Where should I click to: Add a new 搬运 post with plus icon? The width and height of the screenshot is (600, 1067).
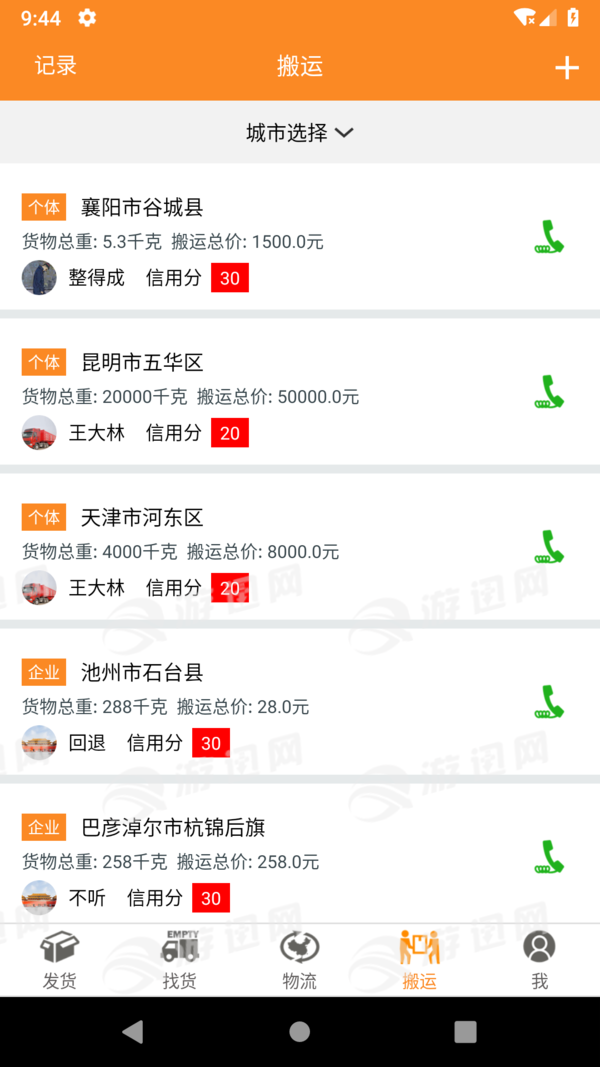point(566,67)
